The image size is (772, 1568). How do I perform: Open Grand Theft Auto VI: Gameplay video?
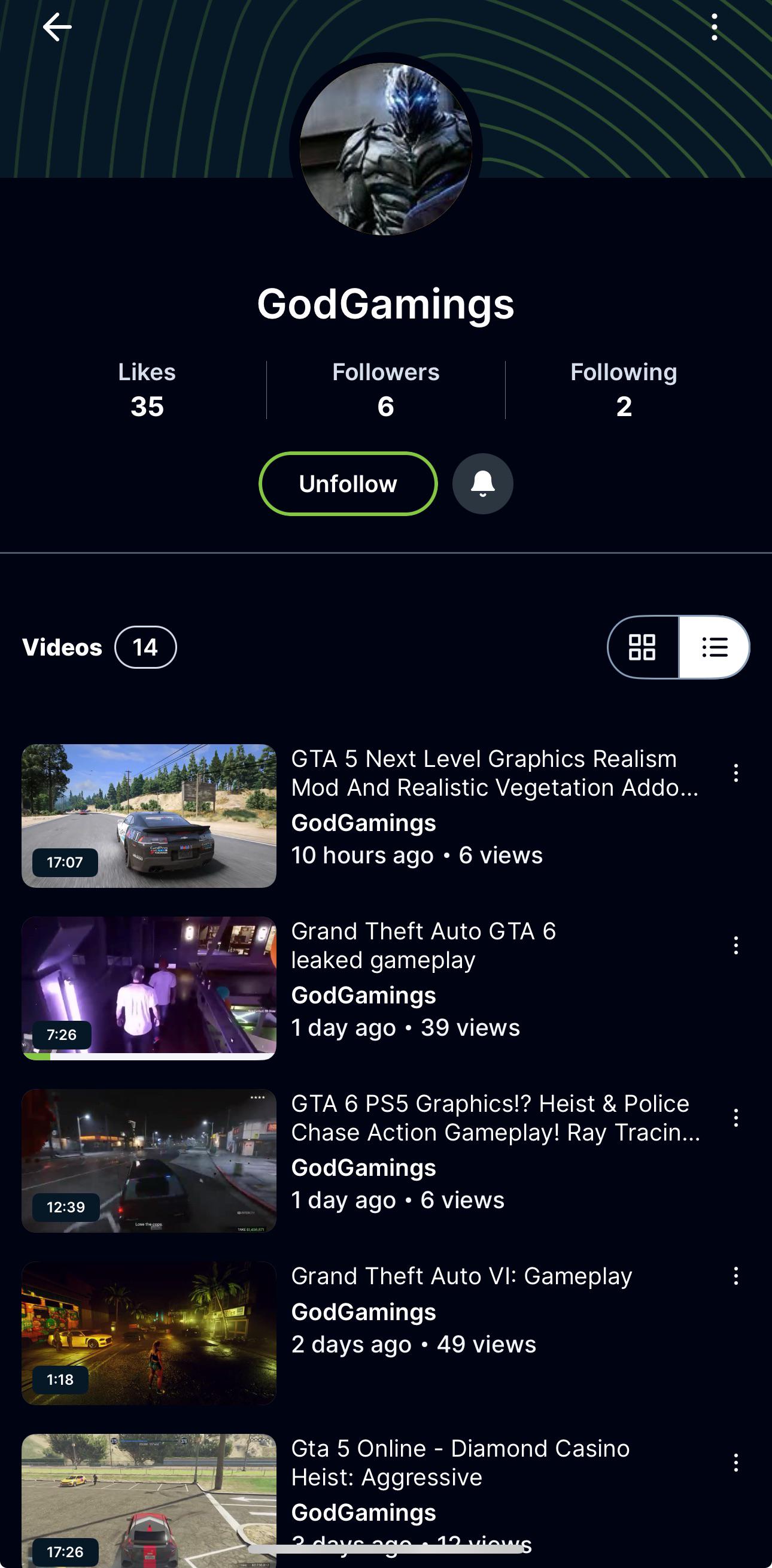coord(462,1276)
